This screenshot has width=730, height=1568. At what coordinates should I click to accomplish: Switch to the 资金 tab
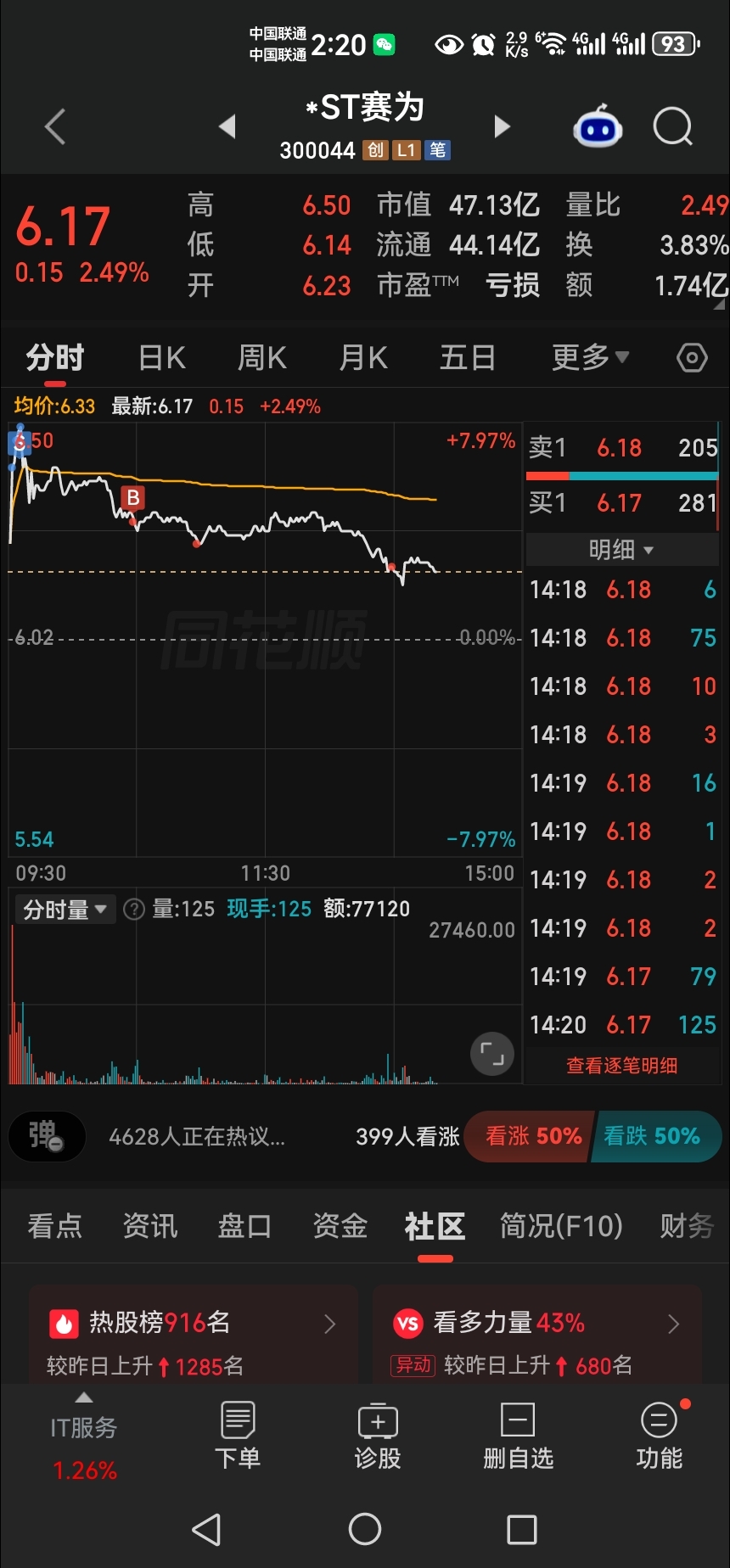(340, 1226)
